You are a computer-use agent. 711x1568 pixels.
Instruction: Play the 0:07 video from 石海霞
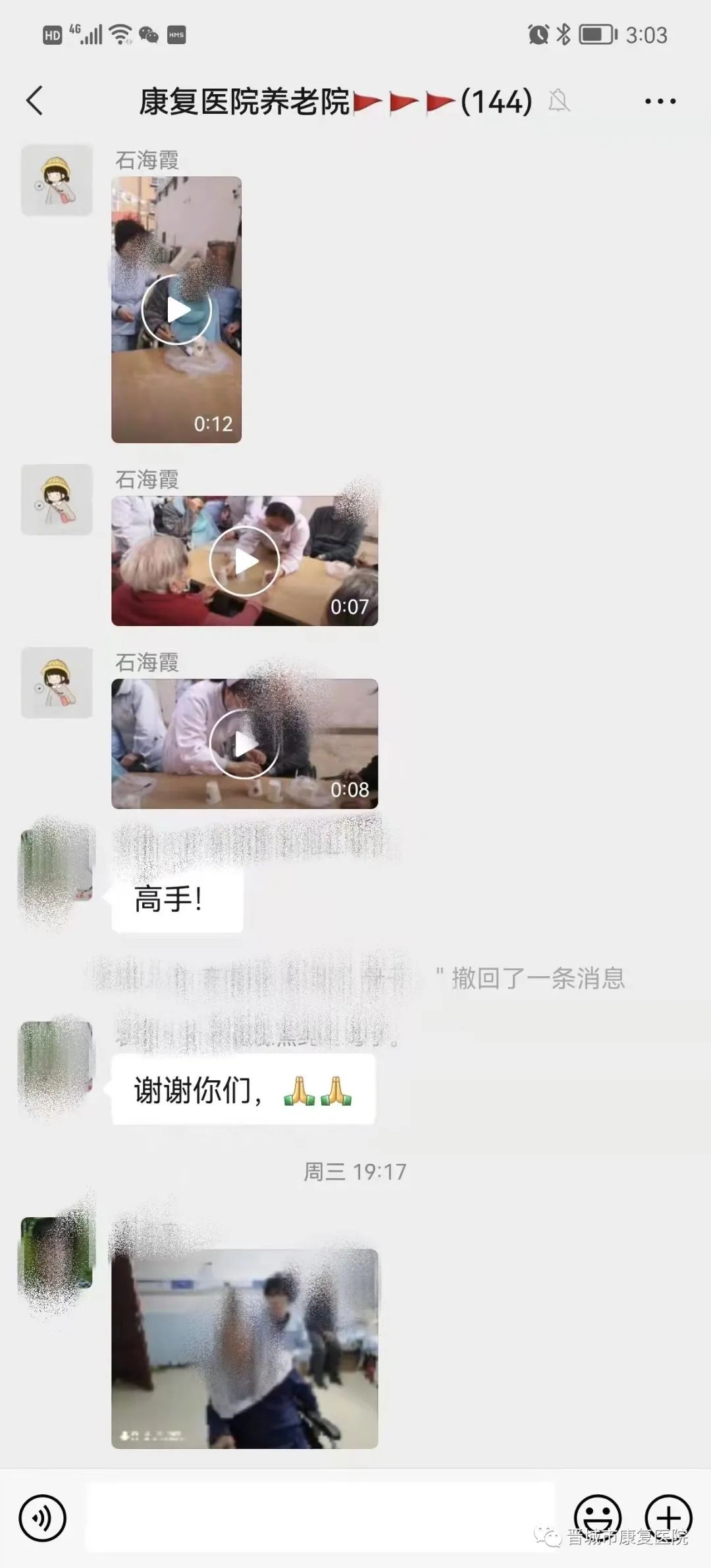tap(244, 562)
